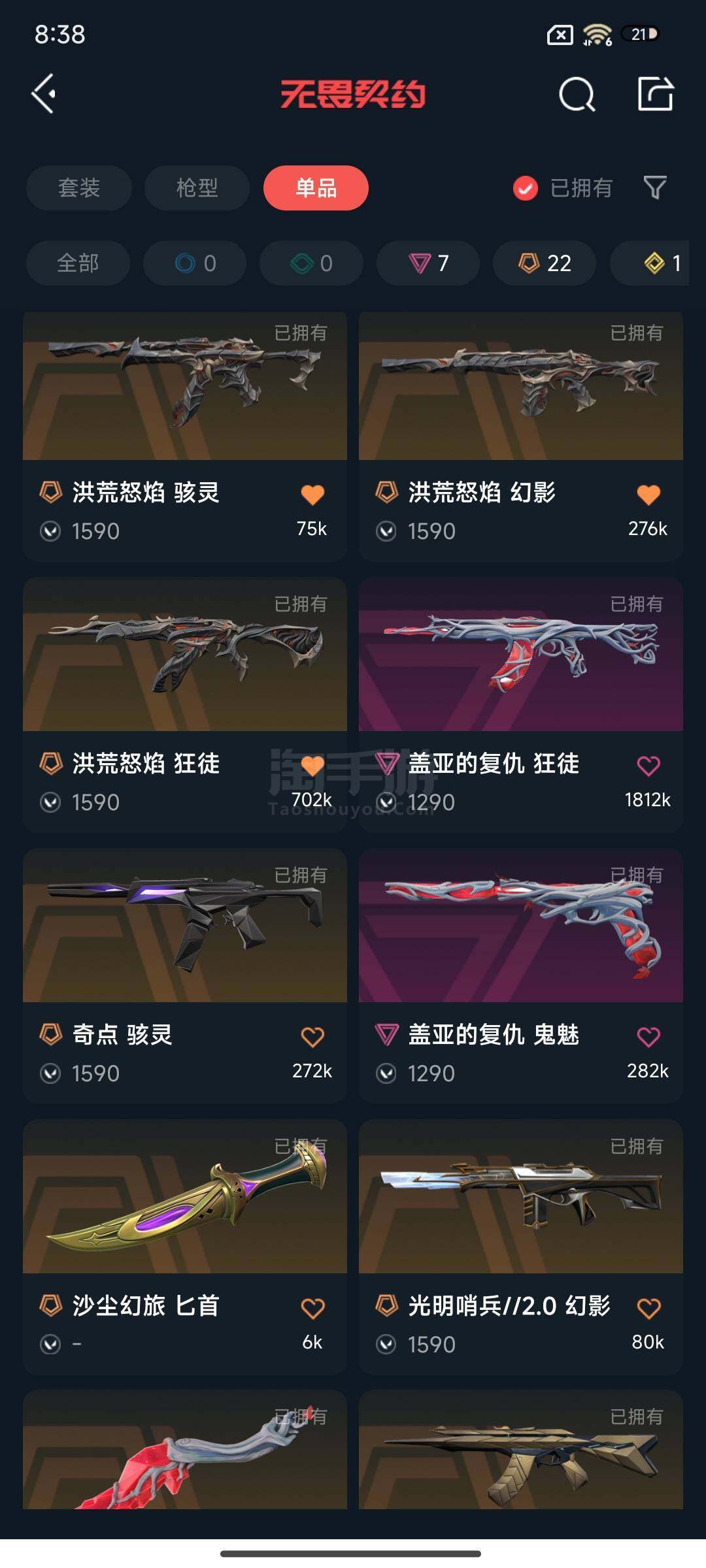Filter by the rarity chip showing 7
The width and height of the screenshot is (706, 1568).
(x=428, y=263)
